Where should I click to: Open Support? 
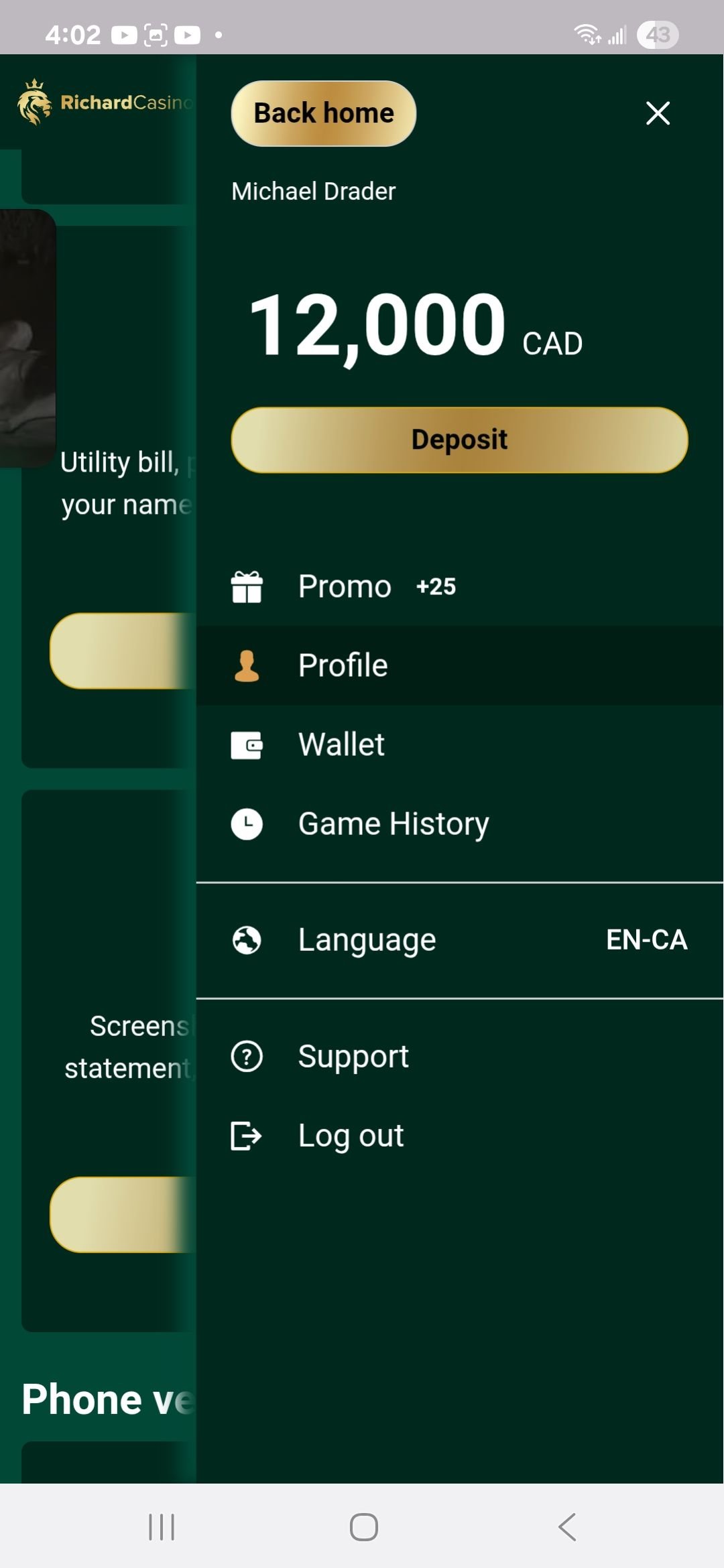(353, 1057)
